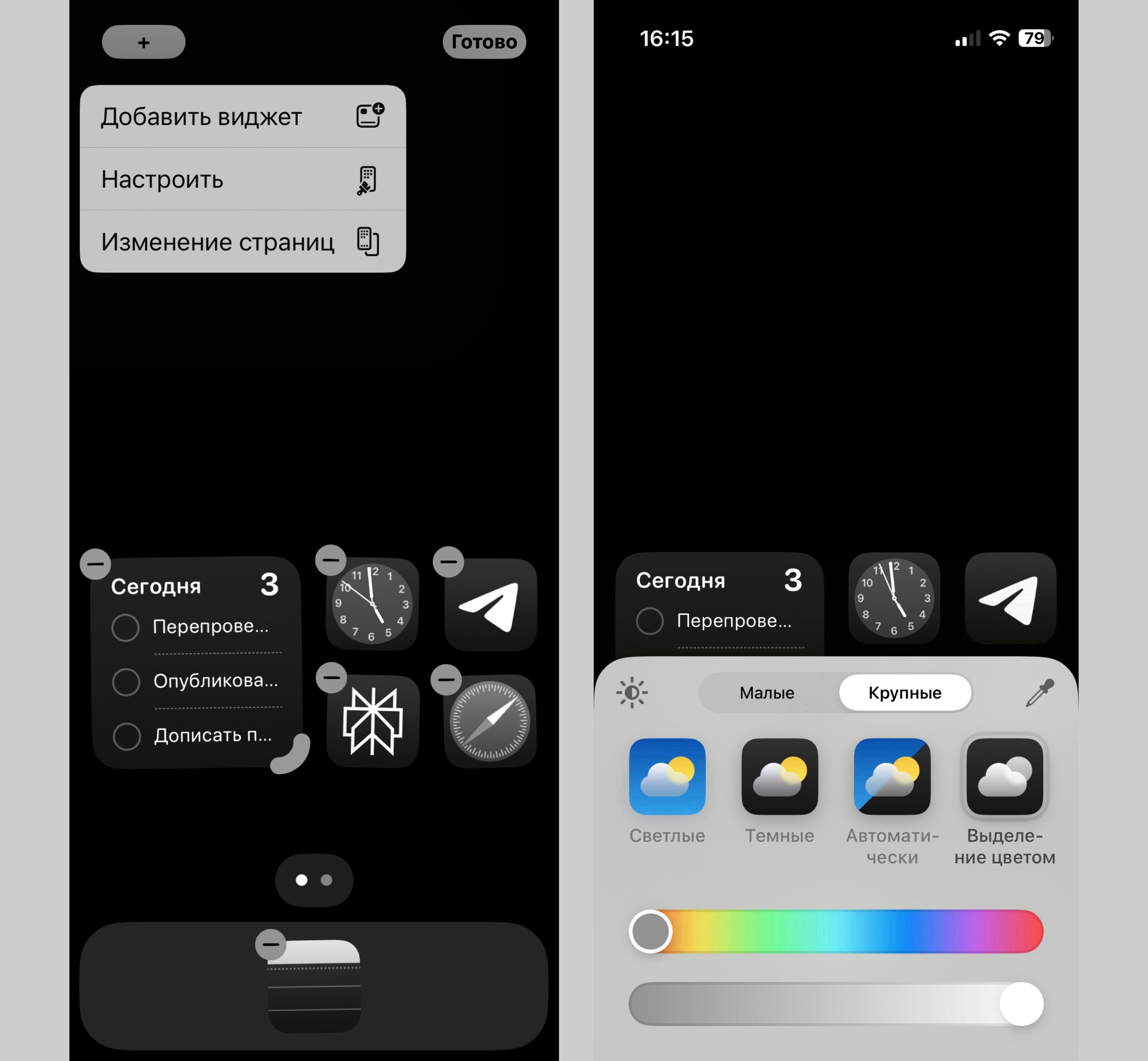This screenshot has width=1148, height=1061.
Task: Remove the Safari app icon
Action: click(446, 680)
